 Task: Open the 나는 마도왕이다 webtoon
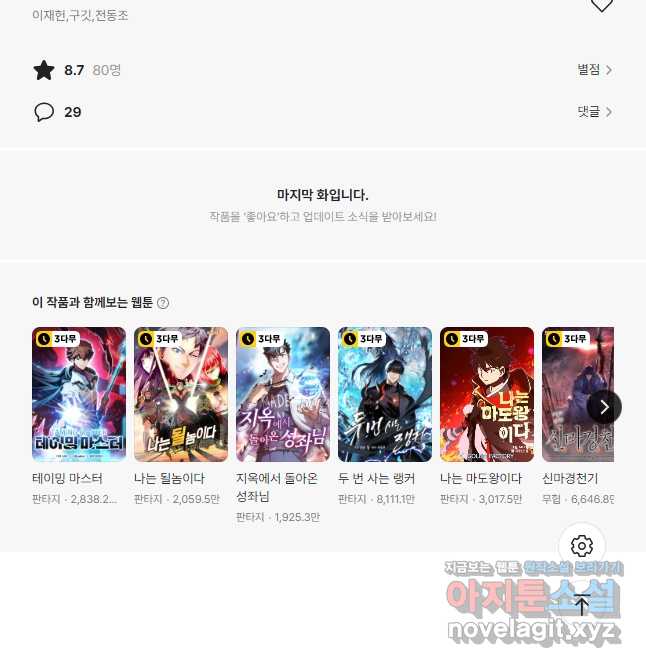click(x=487, y=394)
